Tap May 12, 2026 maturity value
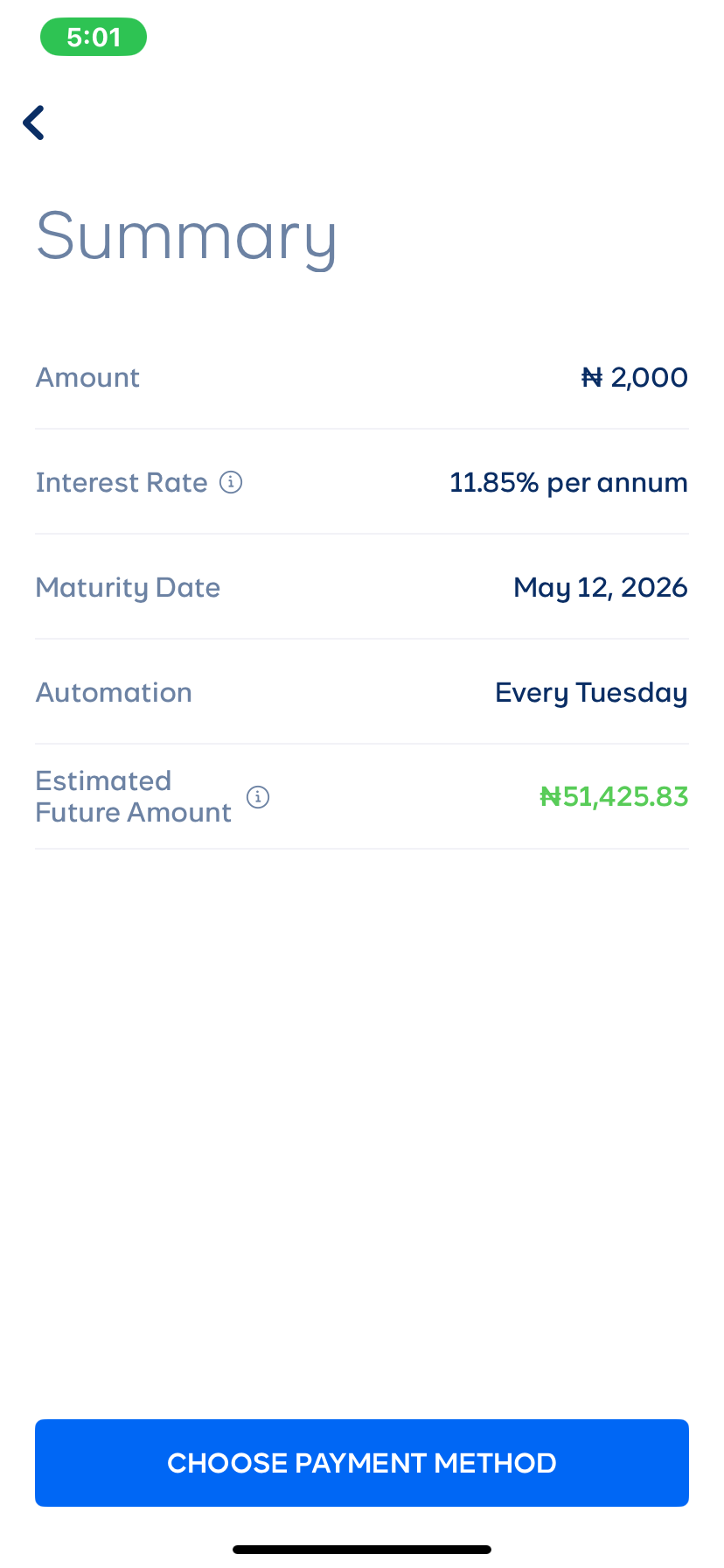The image size is (724, 1568). [601, 586]
